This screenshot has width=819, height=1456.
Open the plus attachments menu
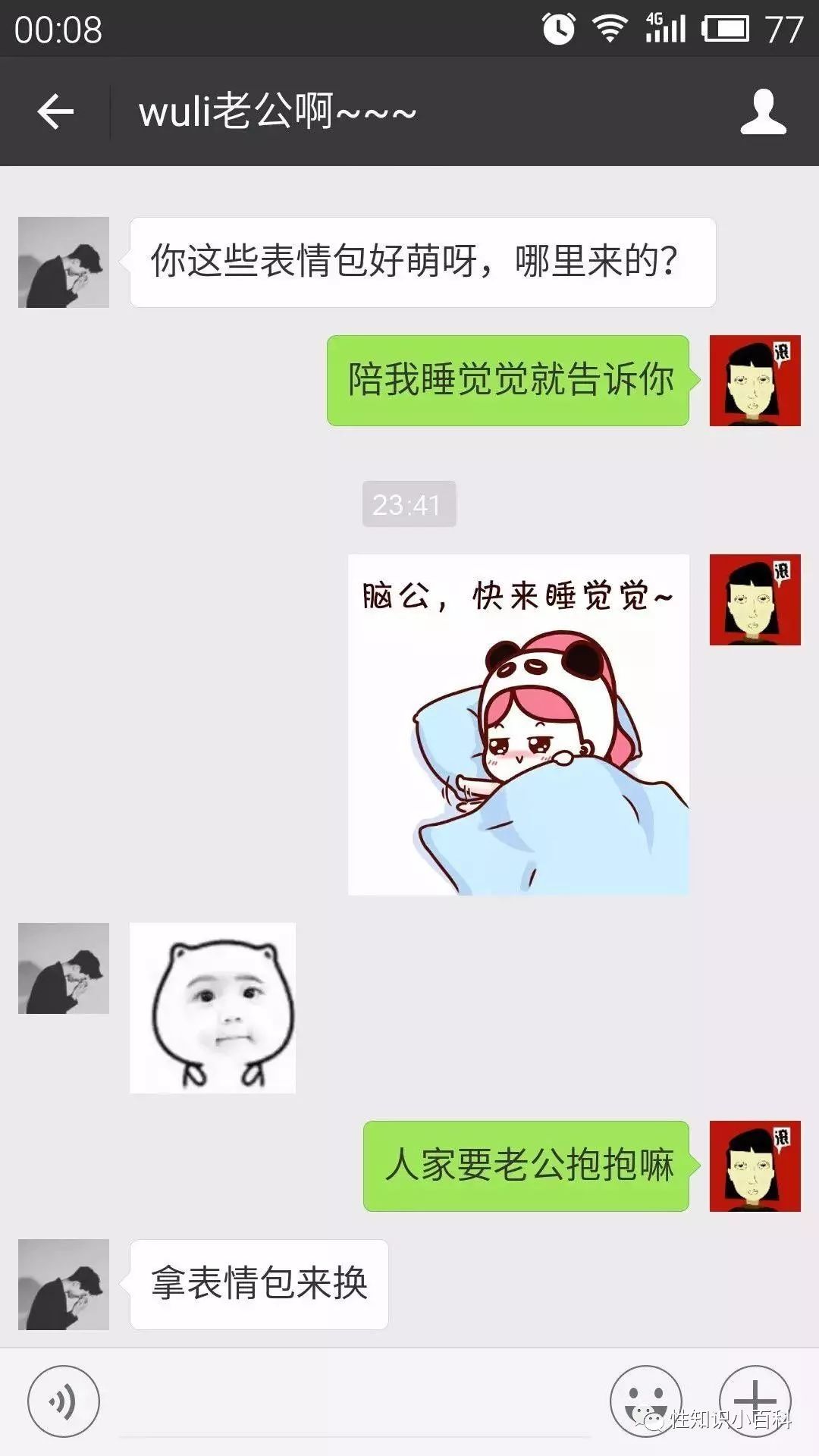pyautogui.click(x=755, y=1400)
